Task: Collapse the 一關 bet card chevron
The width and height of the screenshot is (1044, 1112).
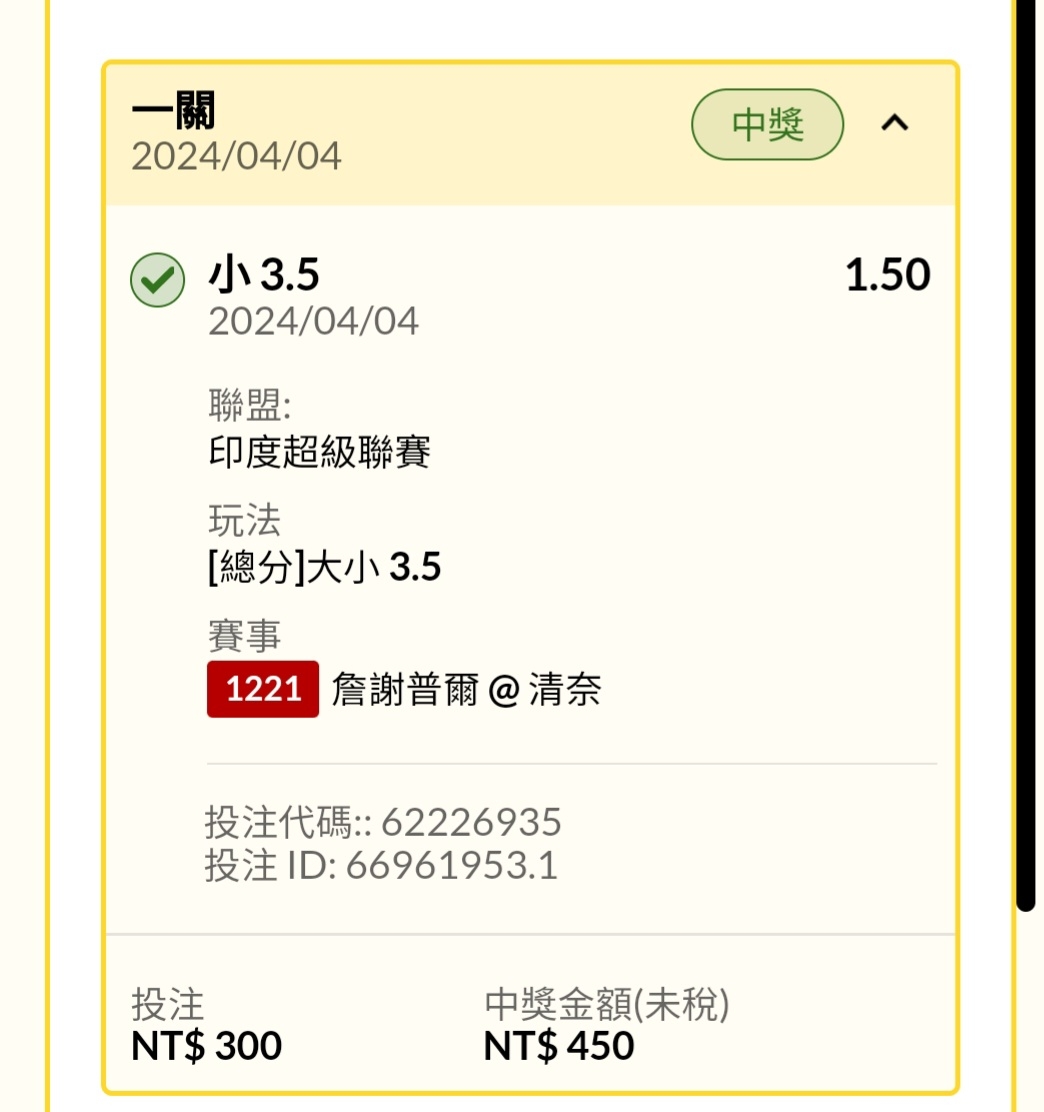Action: click(x=894, y=124)
